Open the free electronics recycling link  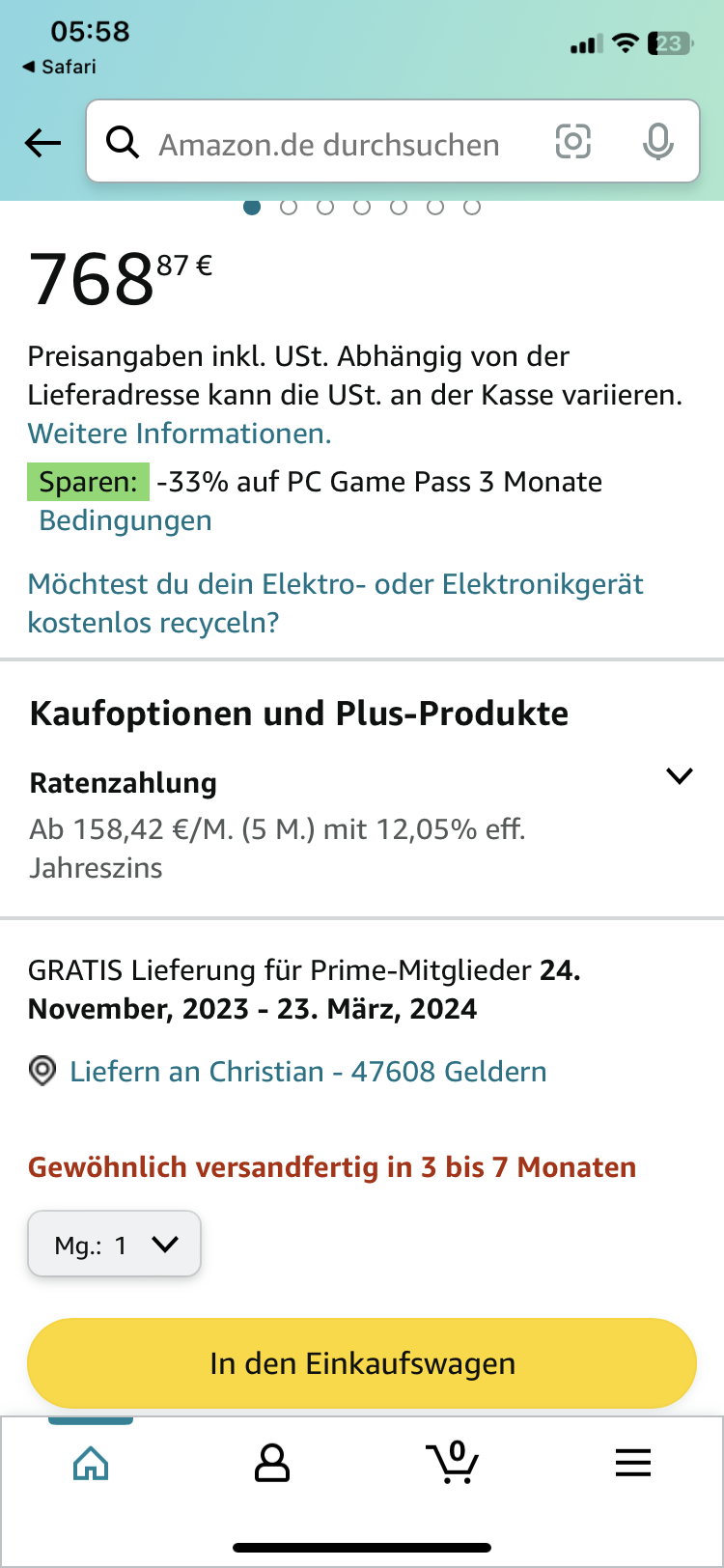(x=335, y=602)
